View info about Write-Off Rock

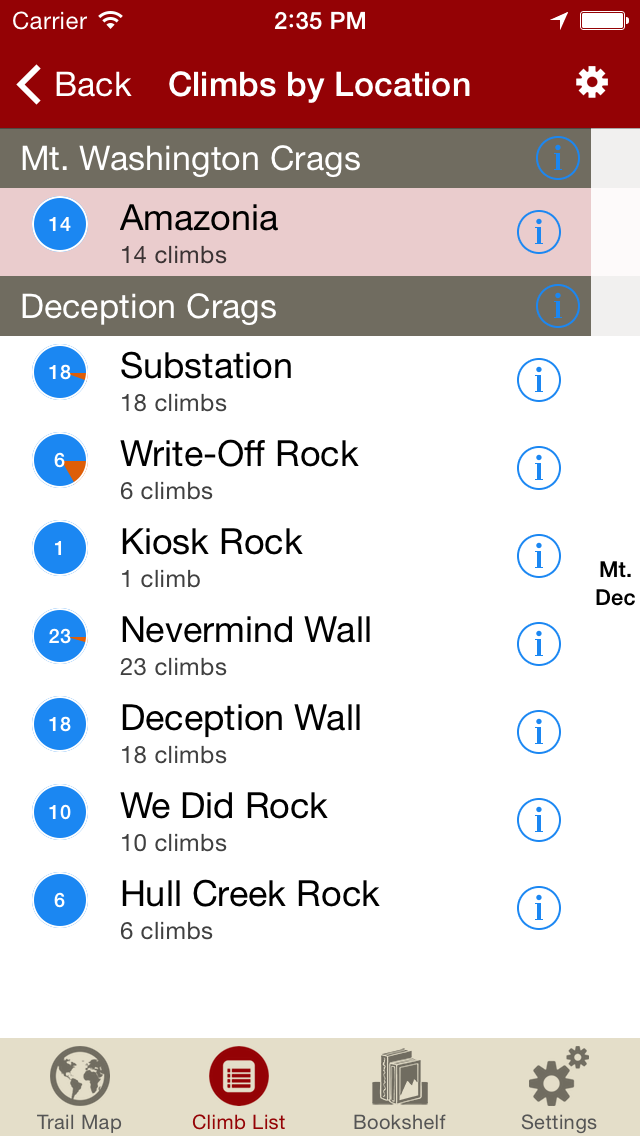[539, 468]
